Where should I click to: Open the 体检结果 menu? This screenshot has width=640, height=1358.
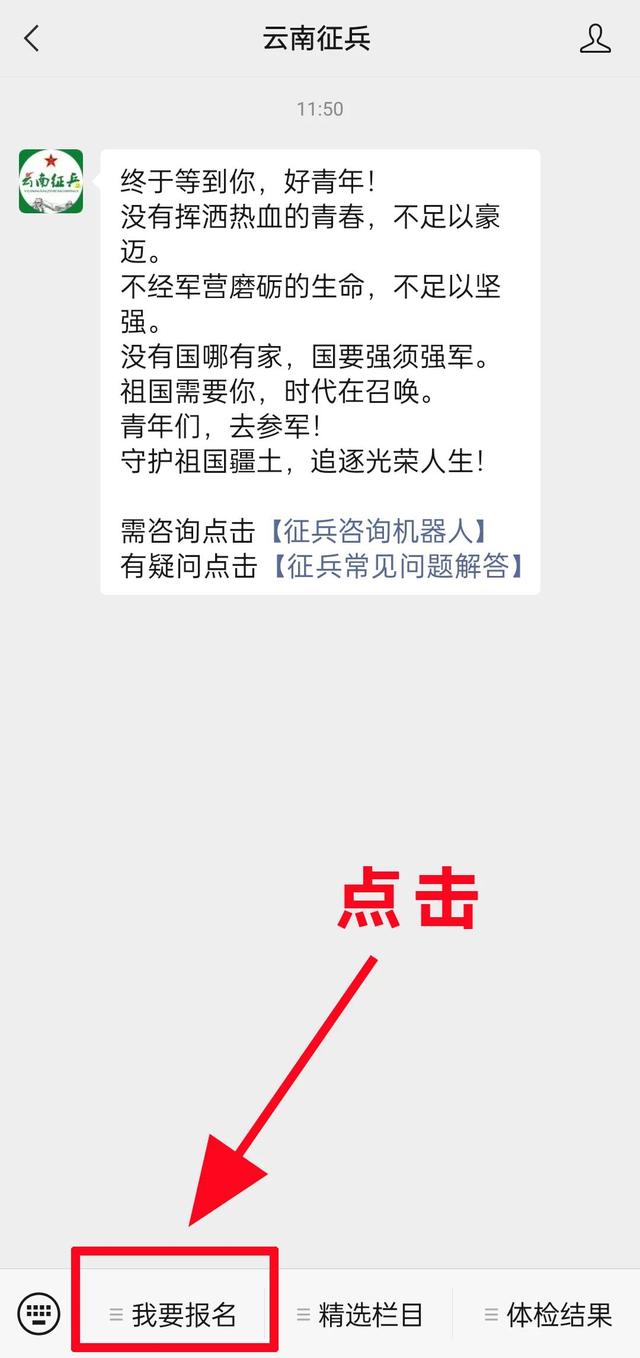[x=547, y=1314]
